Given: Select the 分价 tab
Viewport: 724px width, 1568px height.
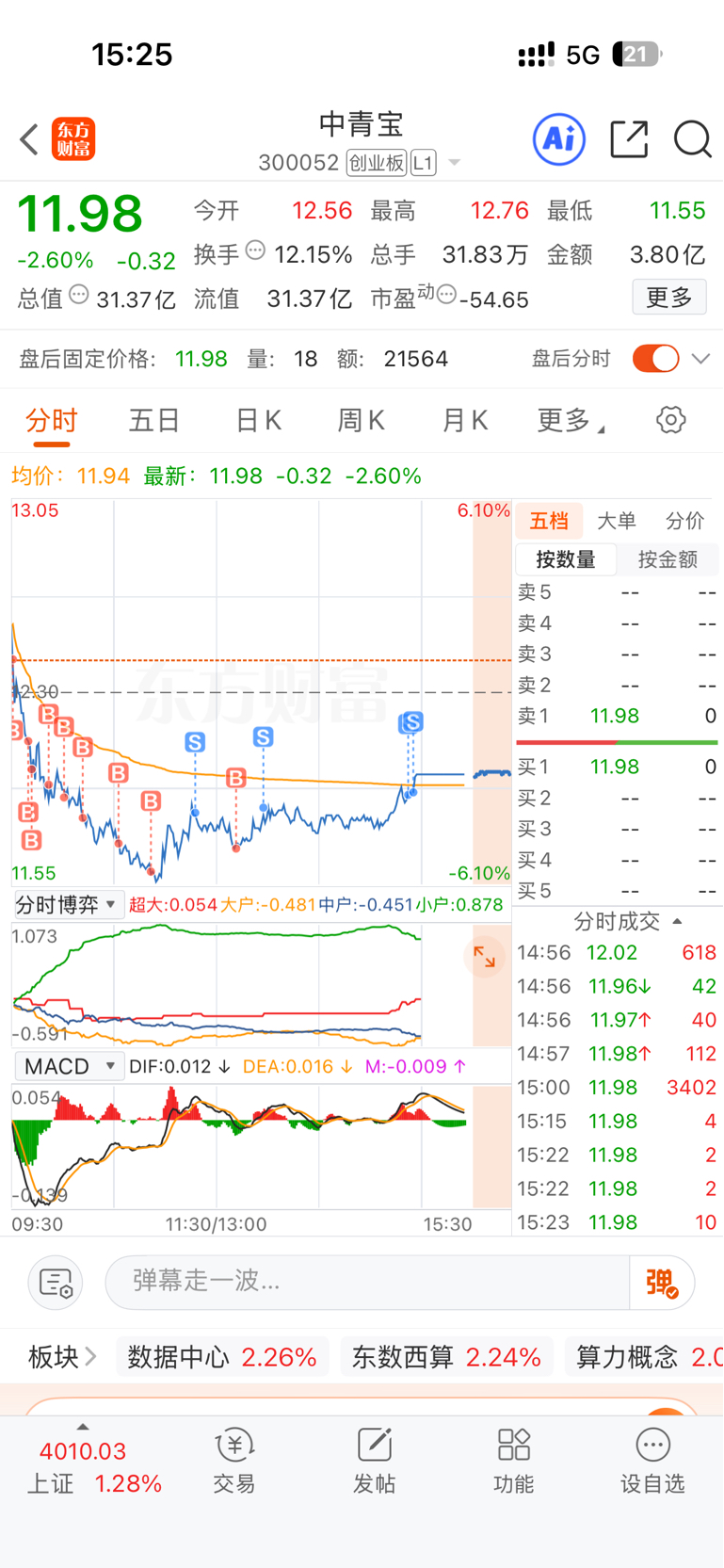Looking at the screenshot, I should (x=684, y=521).
